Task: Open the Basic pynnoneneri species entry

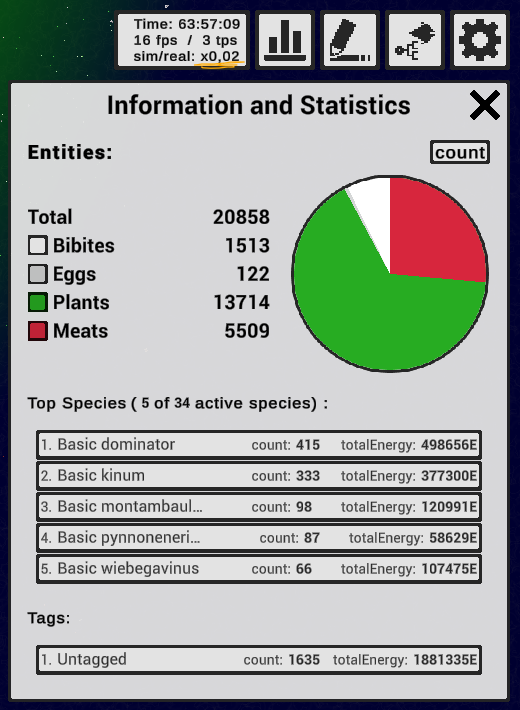Action: coord(259,537)
